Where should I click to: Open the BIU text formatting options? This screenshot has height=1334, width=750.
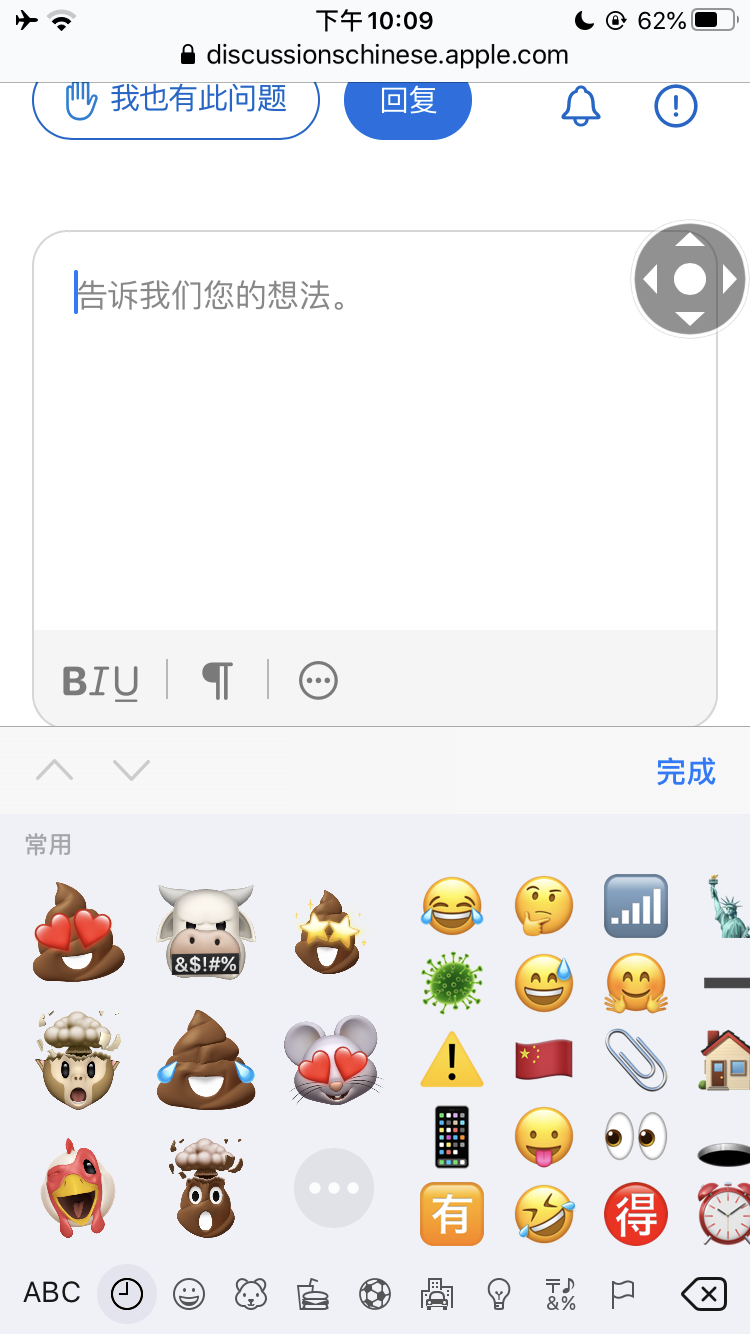point(100,681)
